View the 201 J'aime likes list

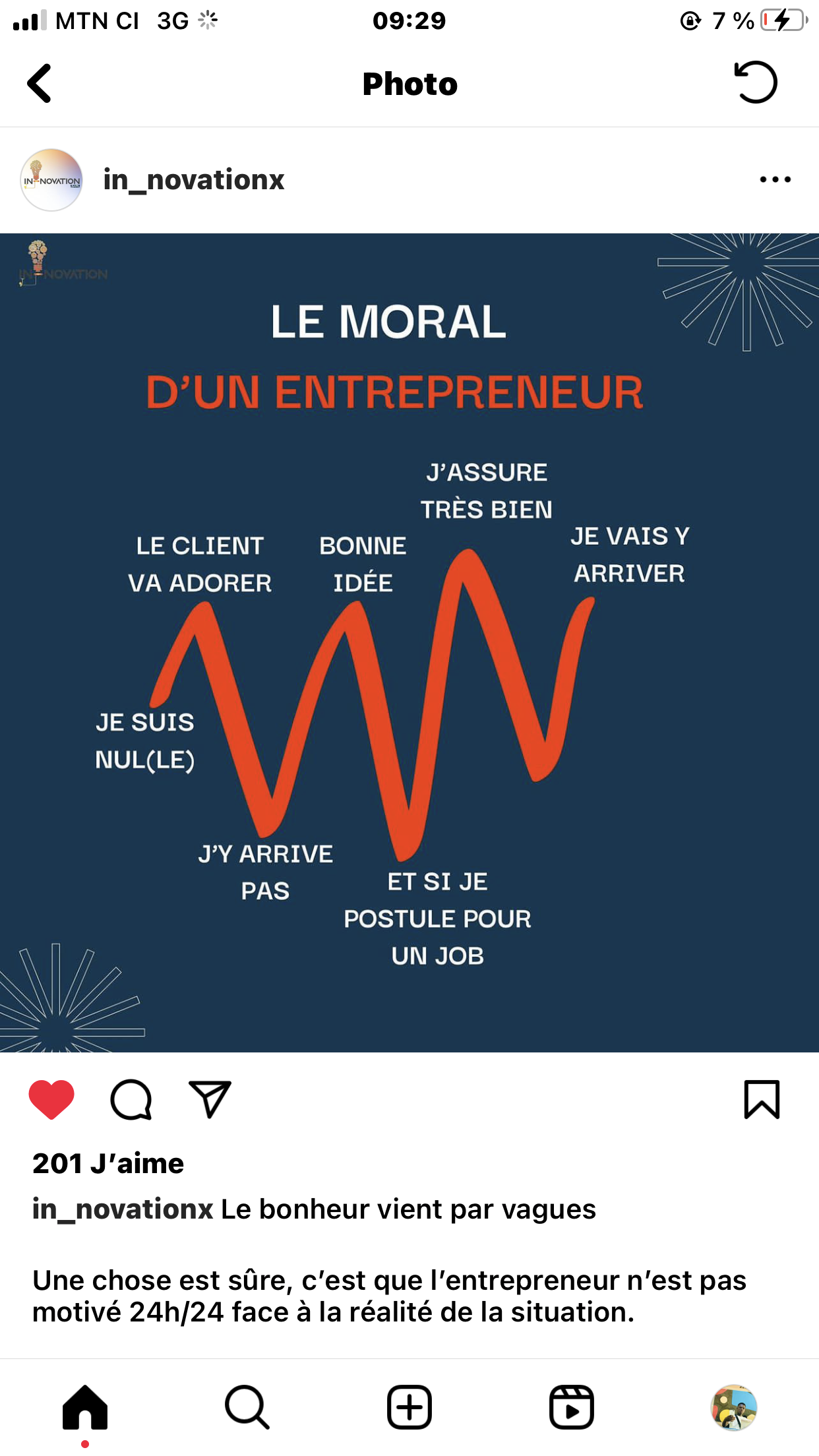click(x=108, y=1163)
